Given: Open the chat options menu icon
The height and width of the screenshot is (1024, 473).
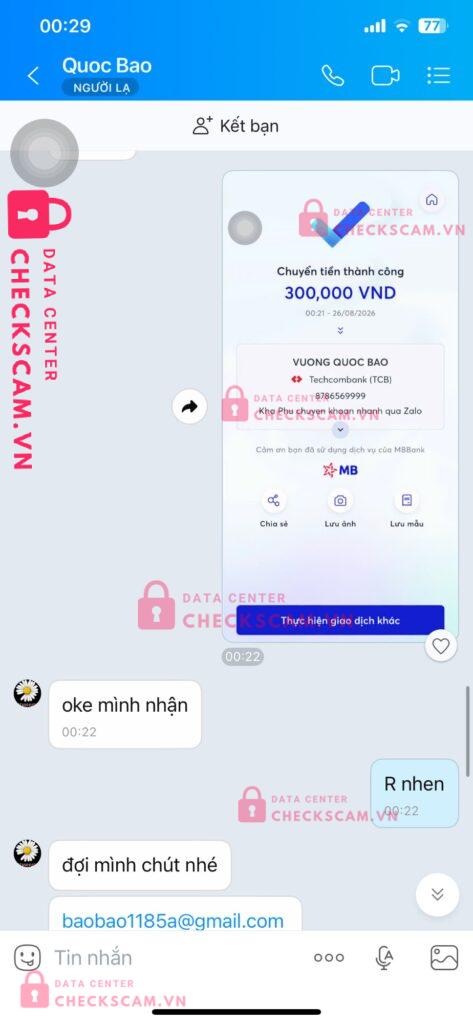Looking at the screenshot, I should tap(438, 76).
